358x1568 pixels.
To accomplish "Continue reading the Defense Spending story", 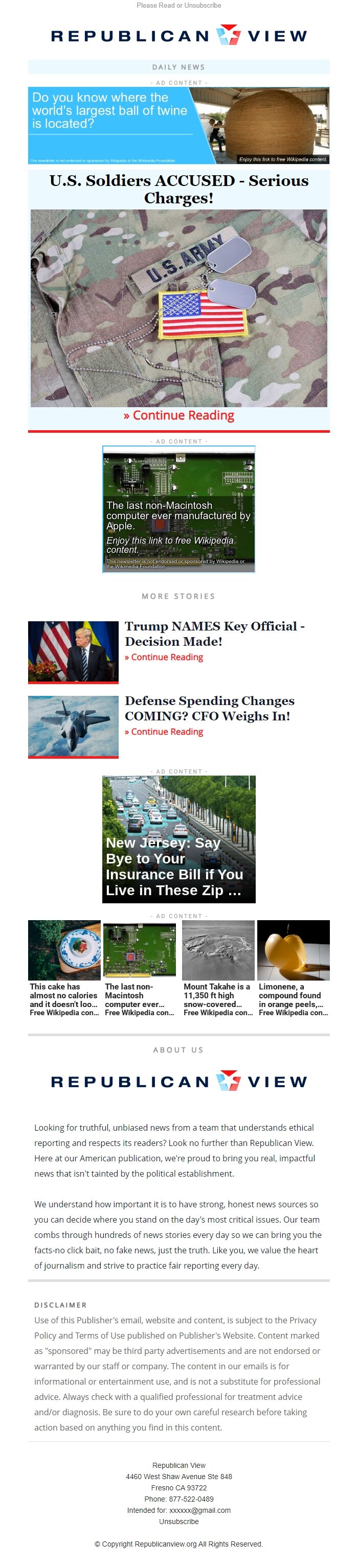I will click(164, 732).
